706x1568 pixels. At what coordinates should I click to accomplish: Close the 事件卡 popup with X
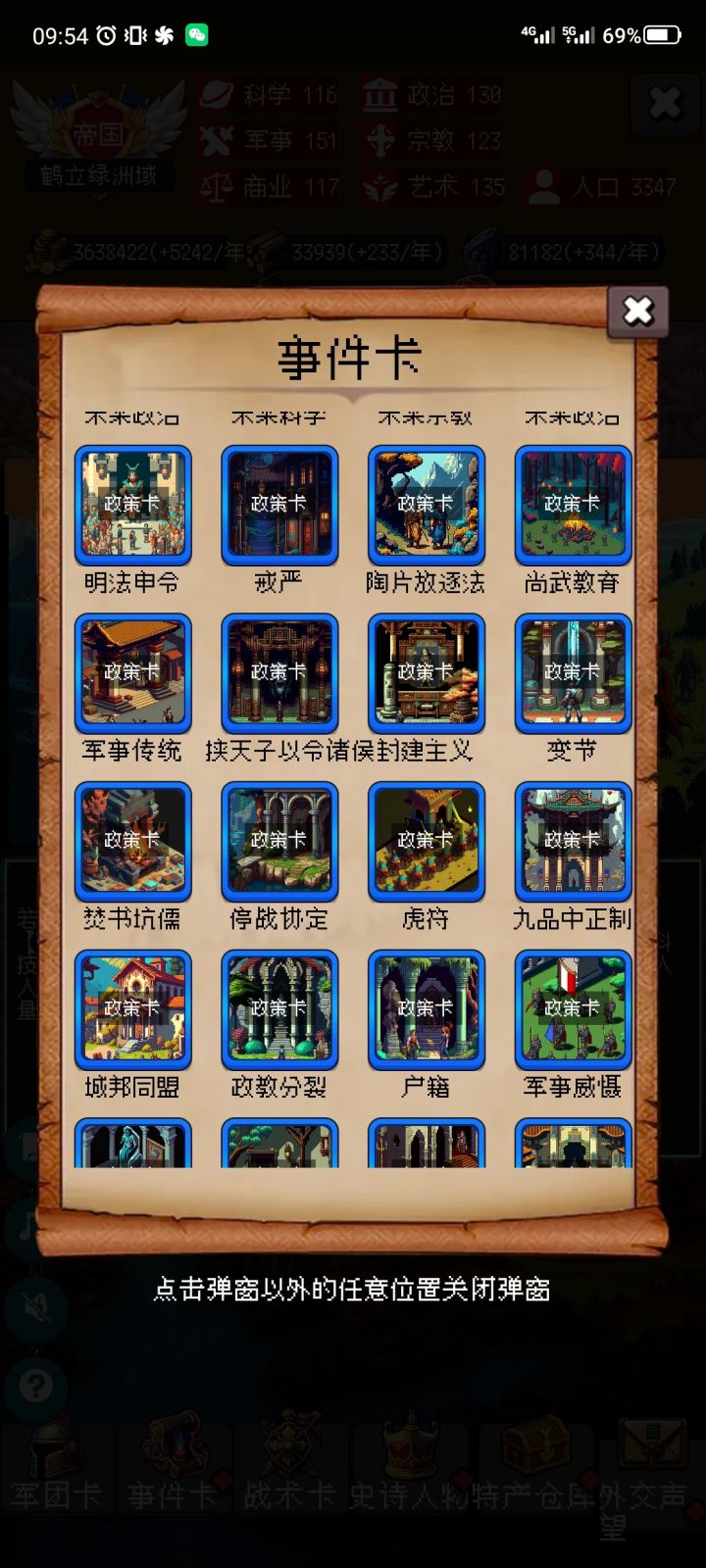coord(637,312)
